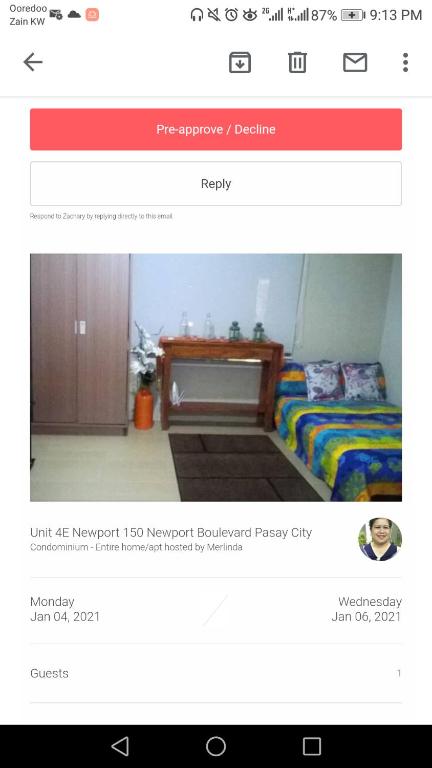Tap the system home button
The width and height of the screenshot is (432, 768).
216,746
